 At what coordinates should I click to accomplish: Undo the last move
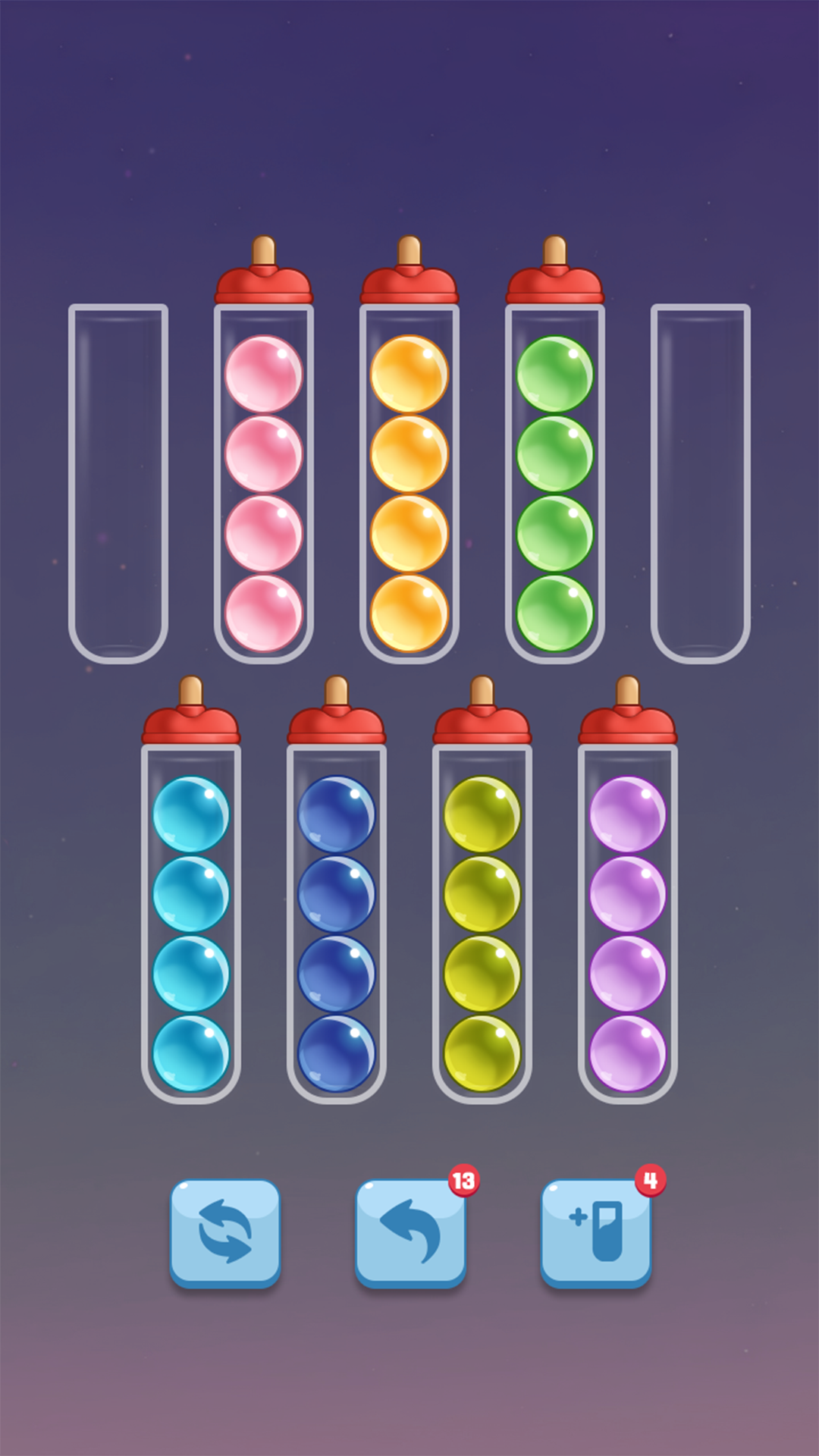(410, 1232)
